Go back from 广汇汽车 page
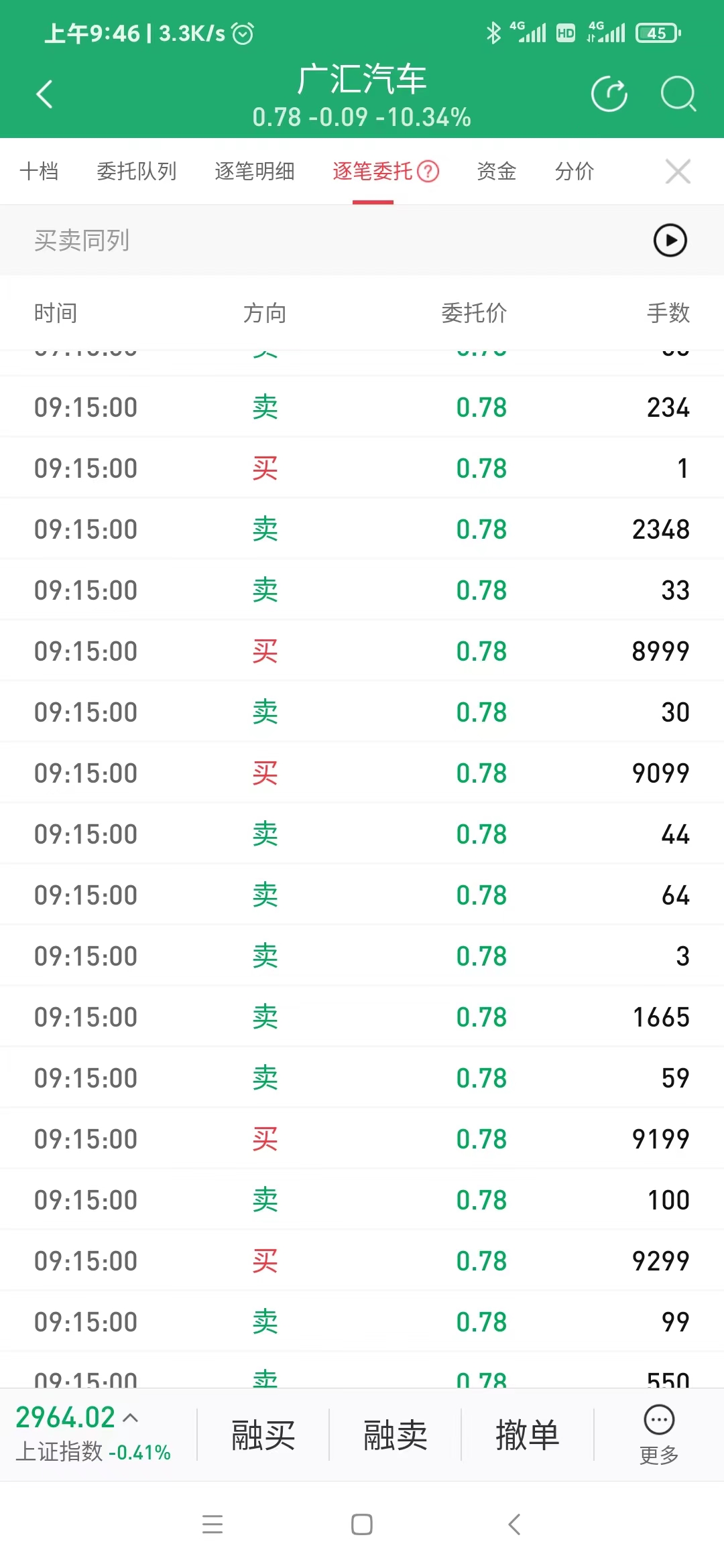 pyautogui.click(x=44, y=94)
